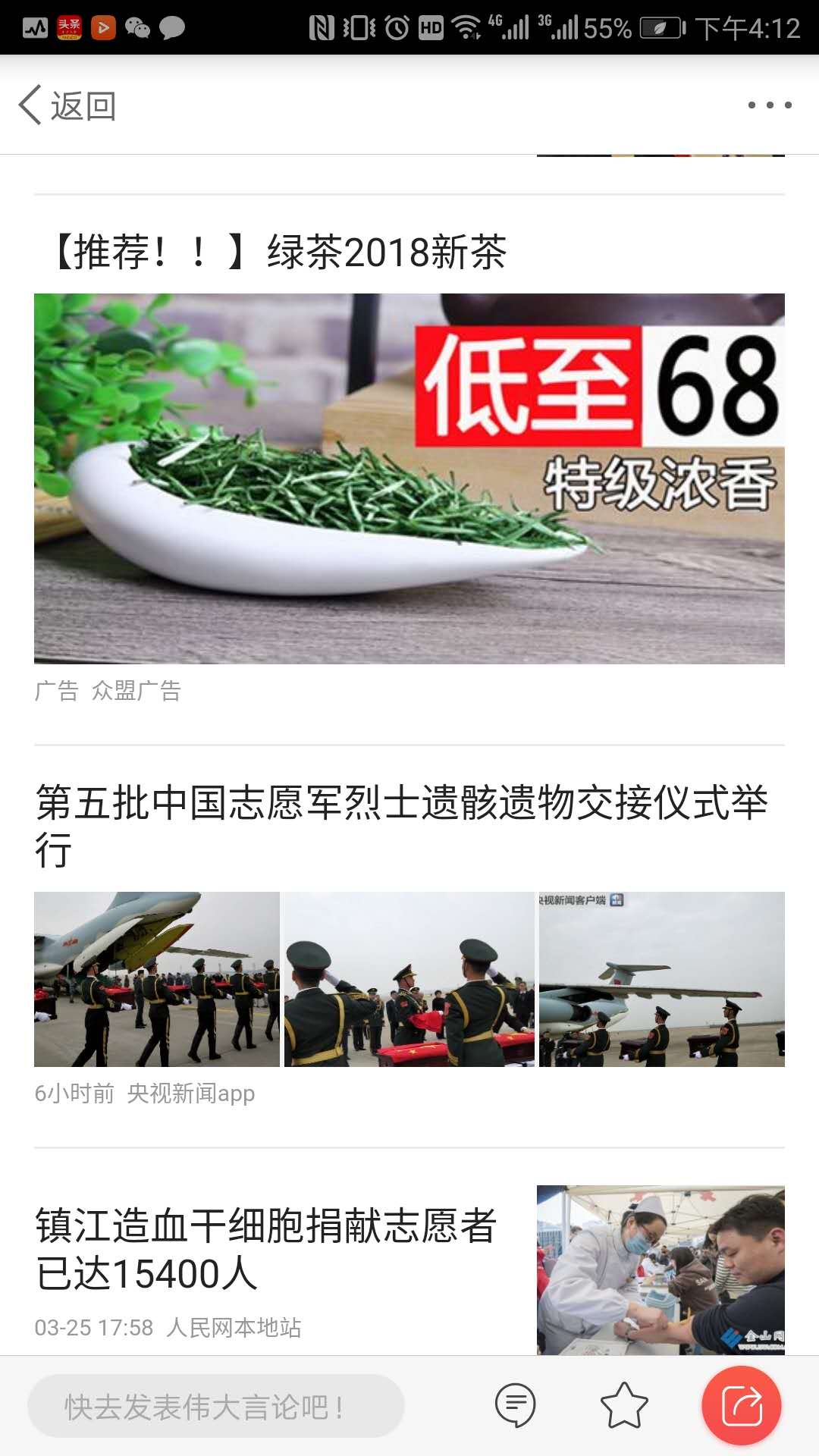819x1456 pixels.
Task: Open the 绿茶2018新茶 advertisement
Action: click(409, 478)
